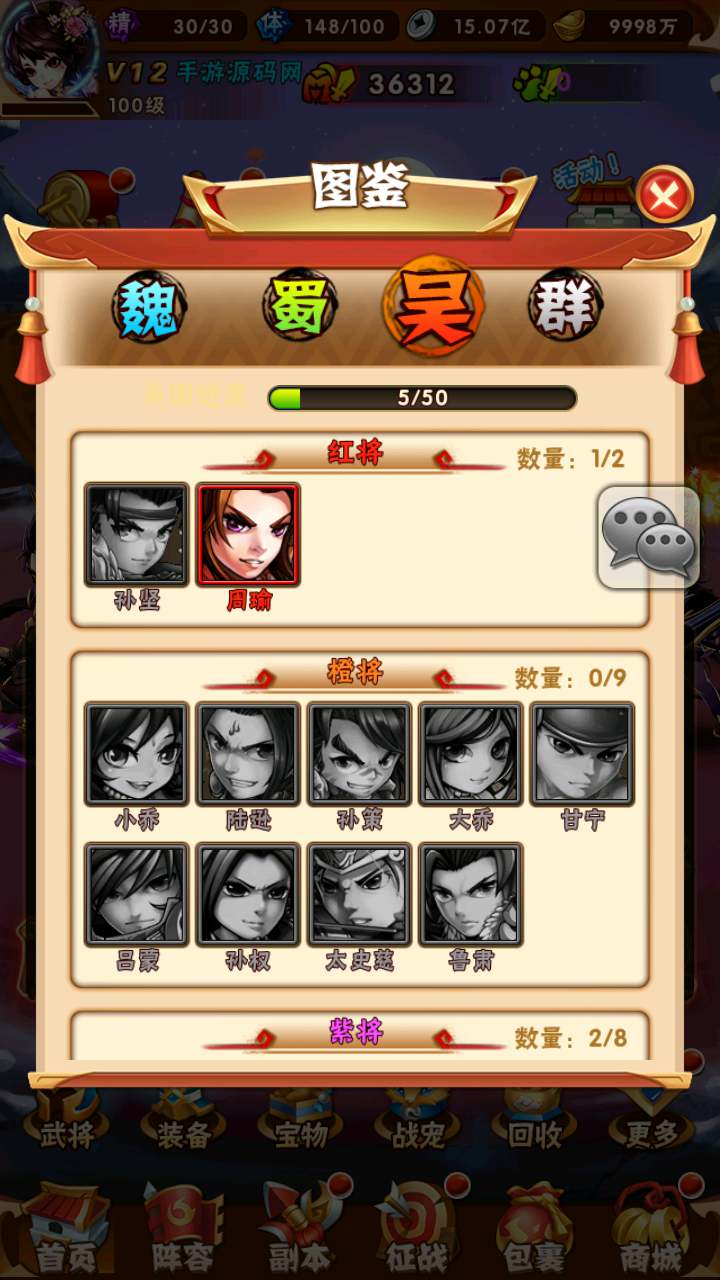View the 太史慈 hero portrait

pos(359,894)
